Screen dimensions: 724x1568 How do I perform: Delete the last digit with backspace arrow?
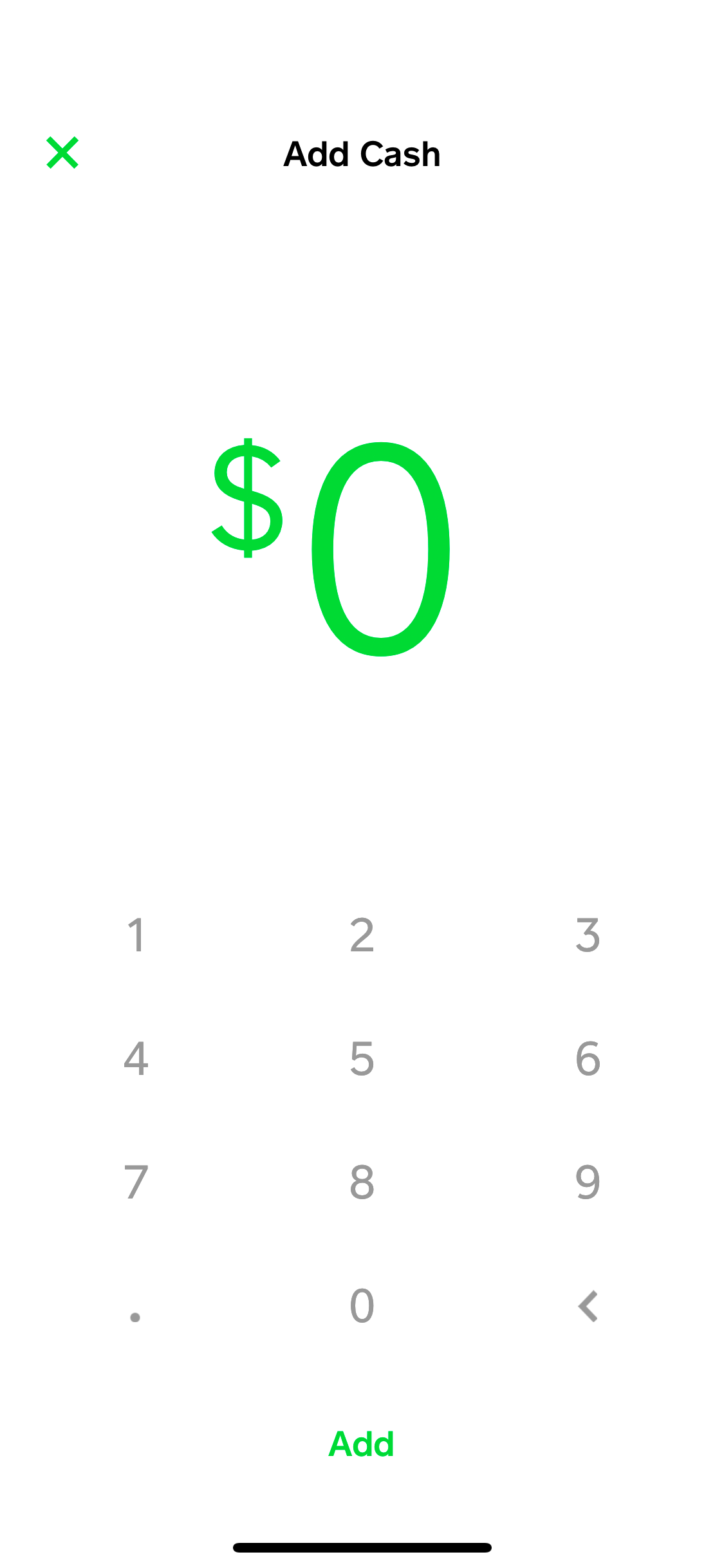point(588,1306)
